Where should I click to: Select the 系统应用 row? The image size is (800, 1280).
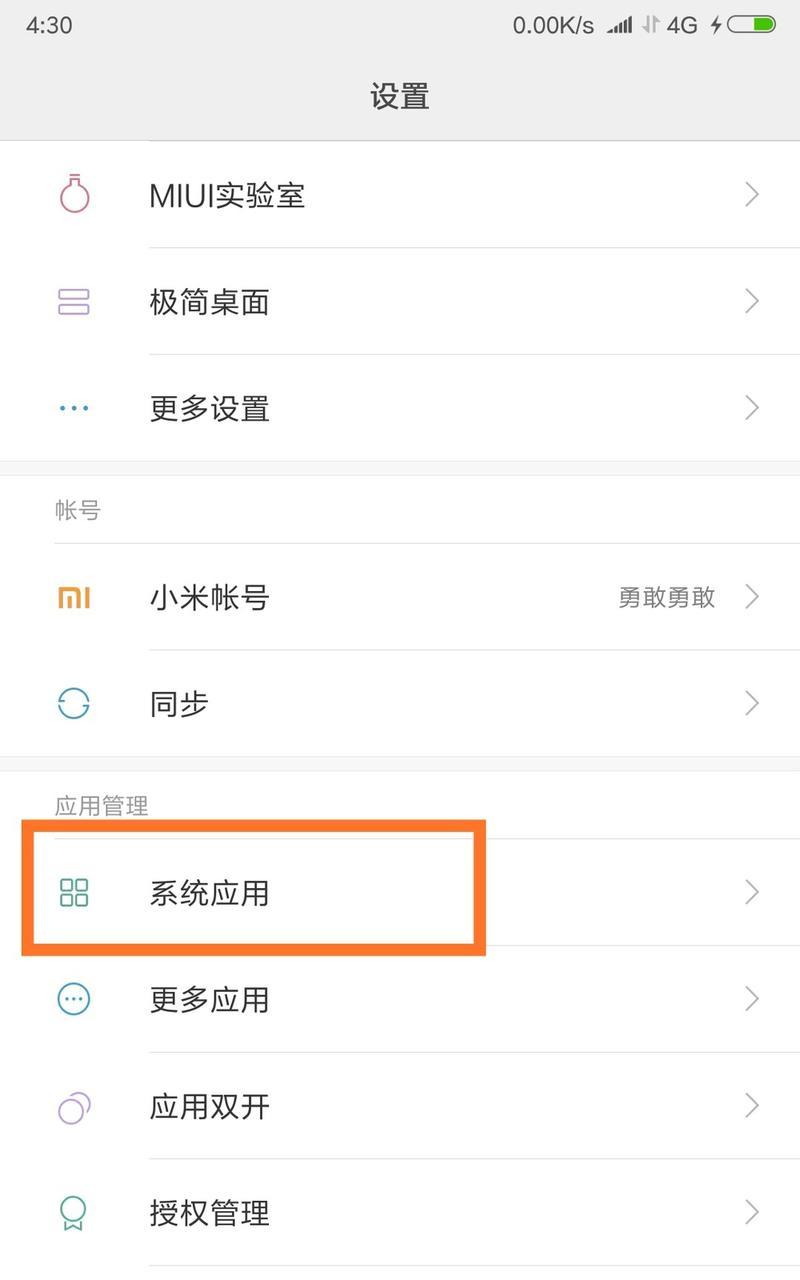tap(400, 892)
